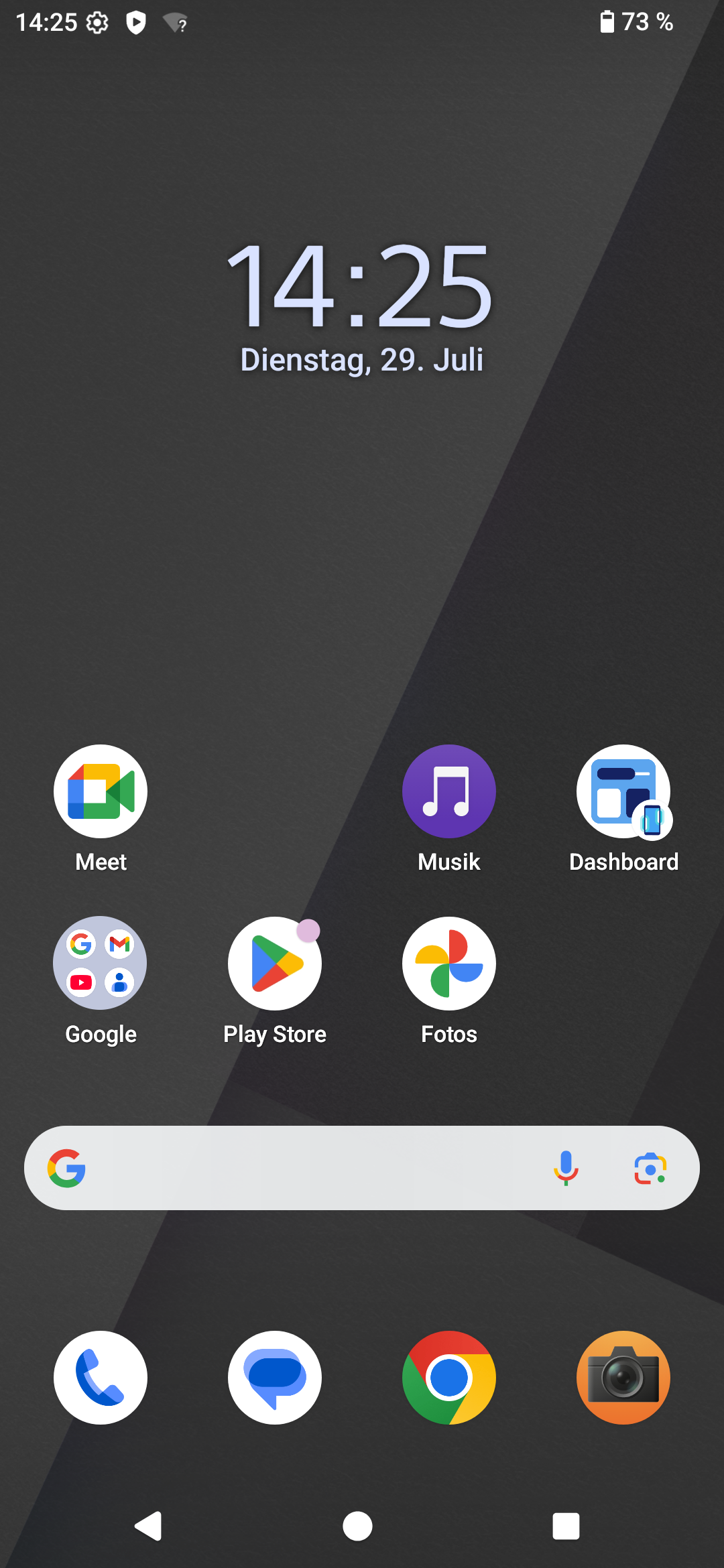Tap the system back button
Screen dimensions: 724x1568
pos(149,1526)
